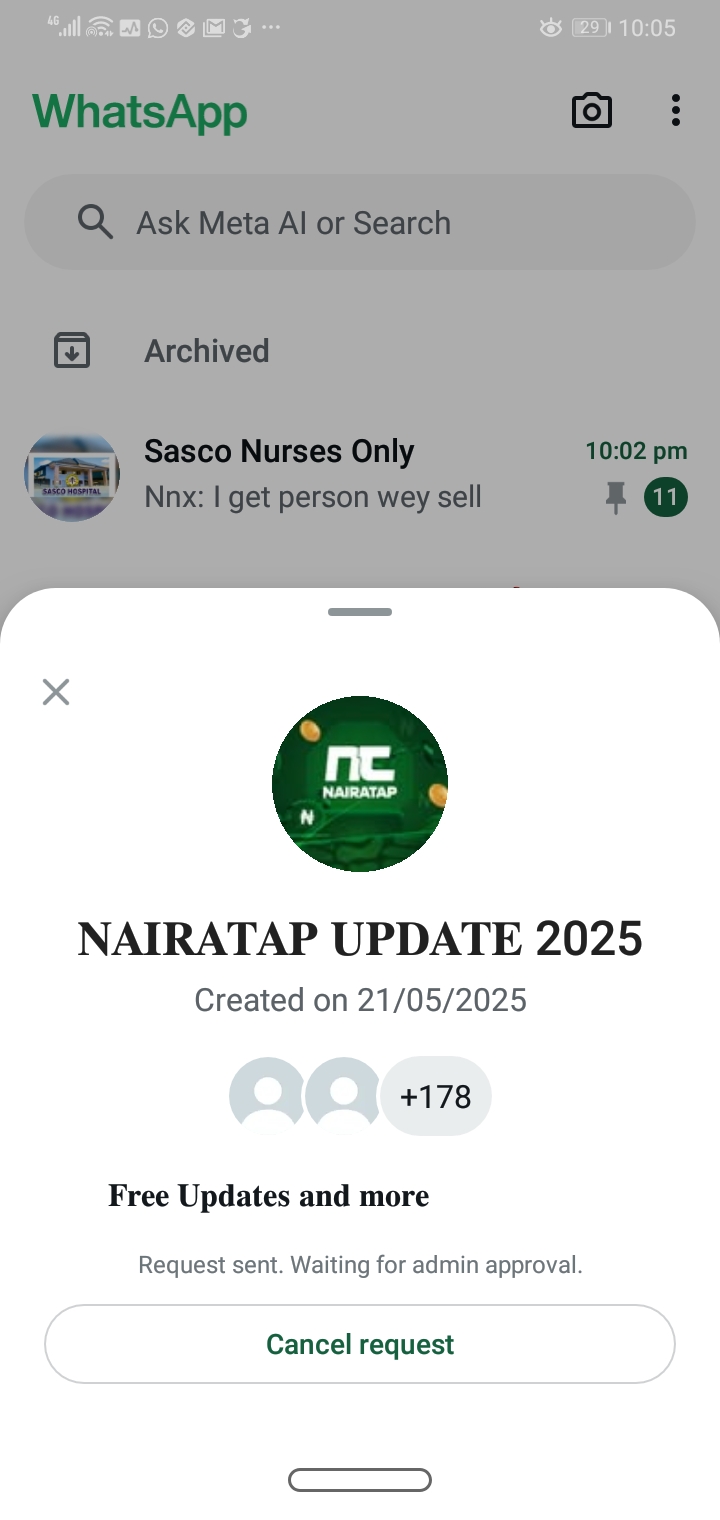This screenshot has height=1520, width=720.
Task: Close the NAIRATAP group sheet
Action: click(x=56, y=692)
